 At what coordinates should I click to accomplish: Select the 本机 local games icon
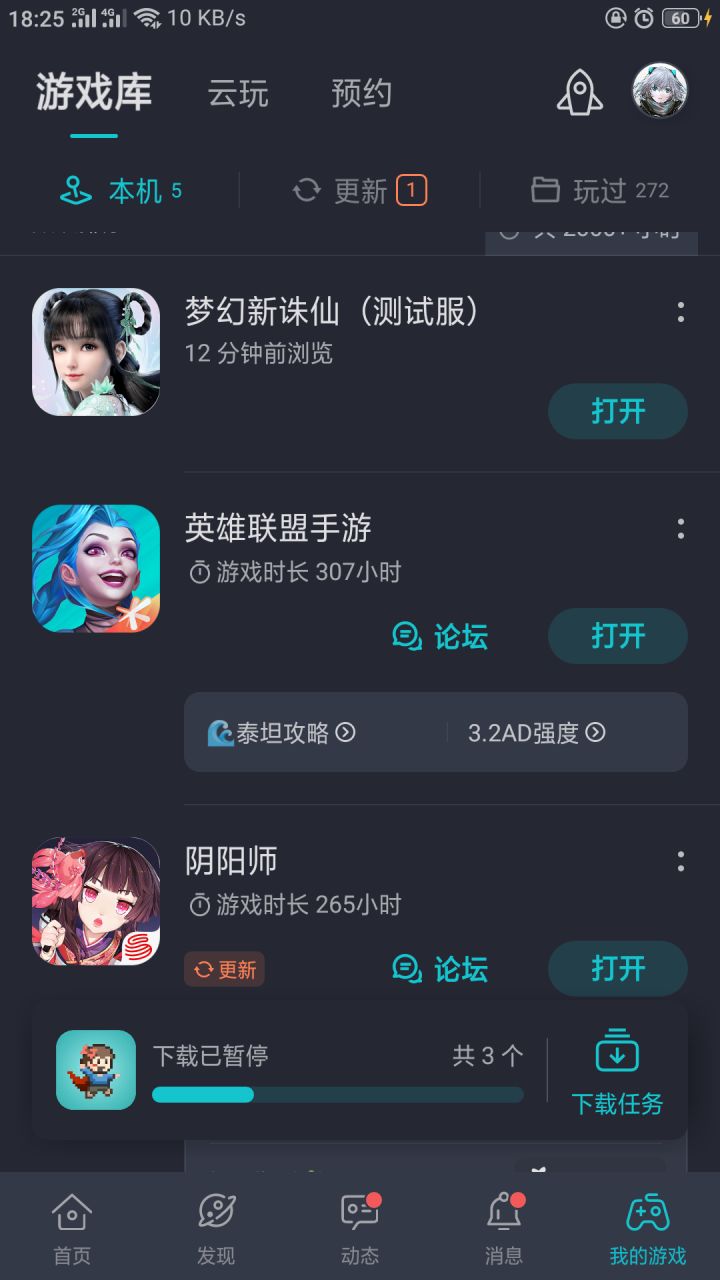click(x=72, y=190)
